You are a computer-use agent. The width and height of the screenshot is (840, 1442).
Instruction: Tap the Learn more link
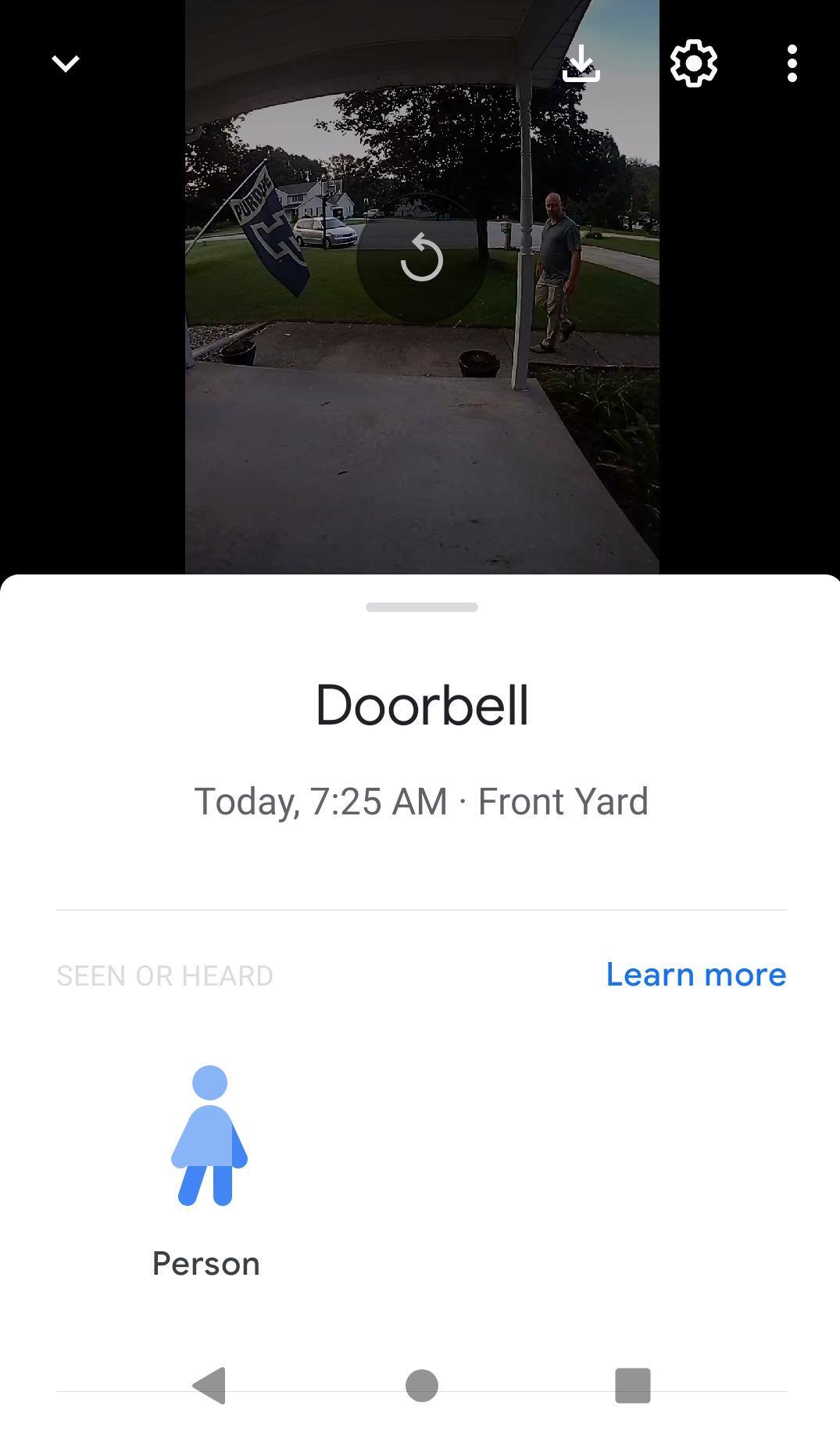[695, 975]
